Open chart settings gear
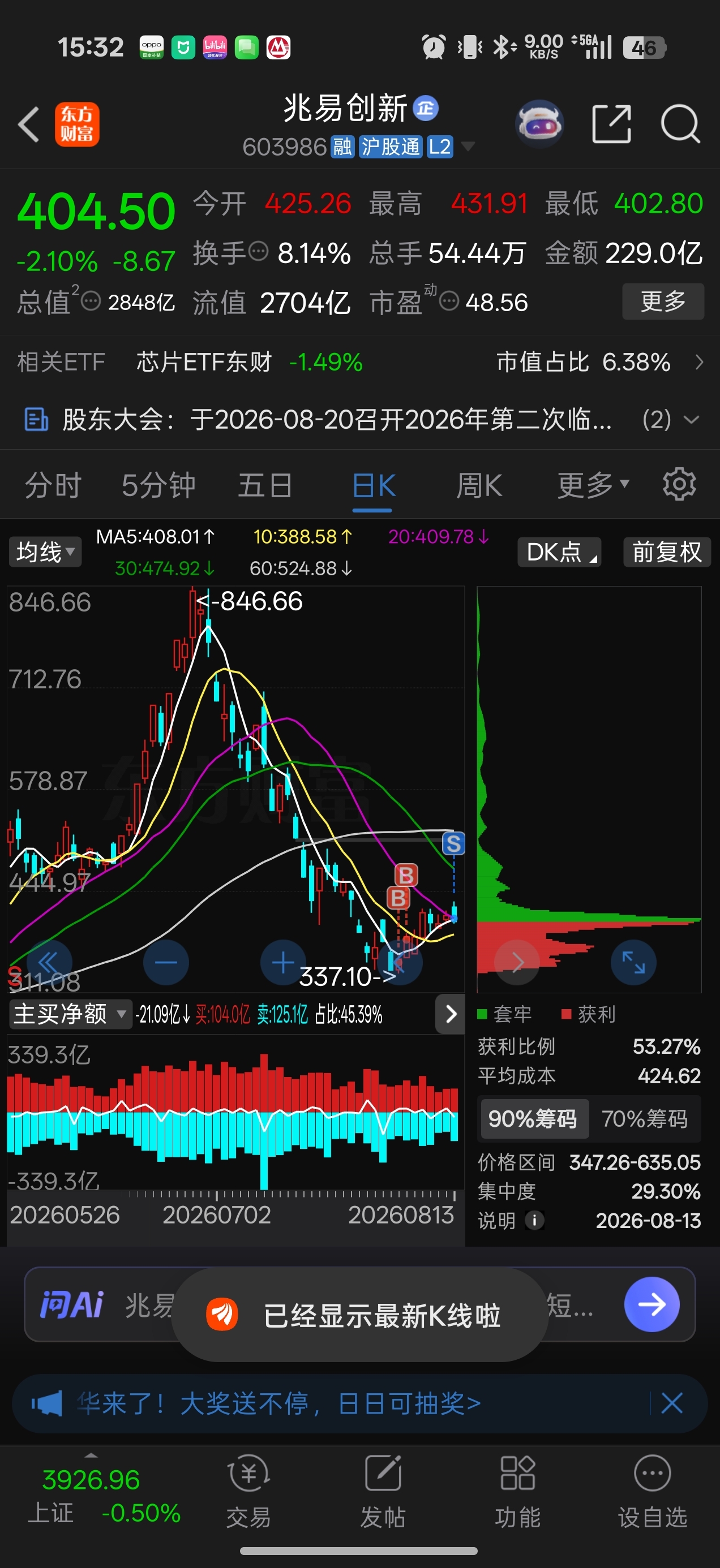Image resolution: width=720 pixels, height=1568 pixels. (679, 485)
